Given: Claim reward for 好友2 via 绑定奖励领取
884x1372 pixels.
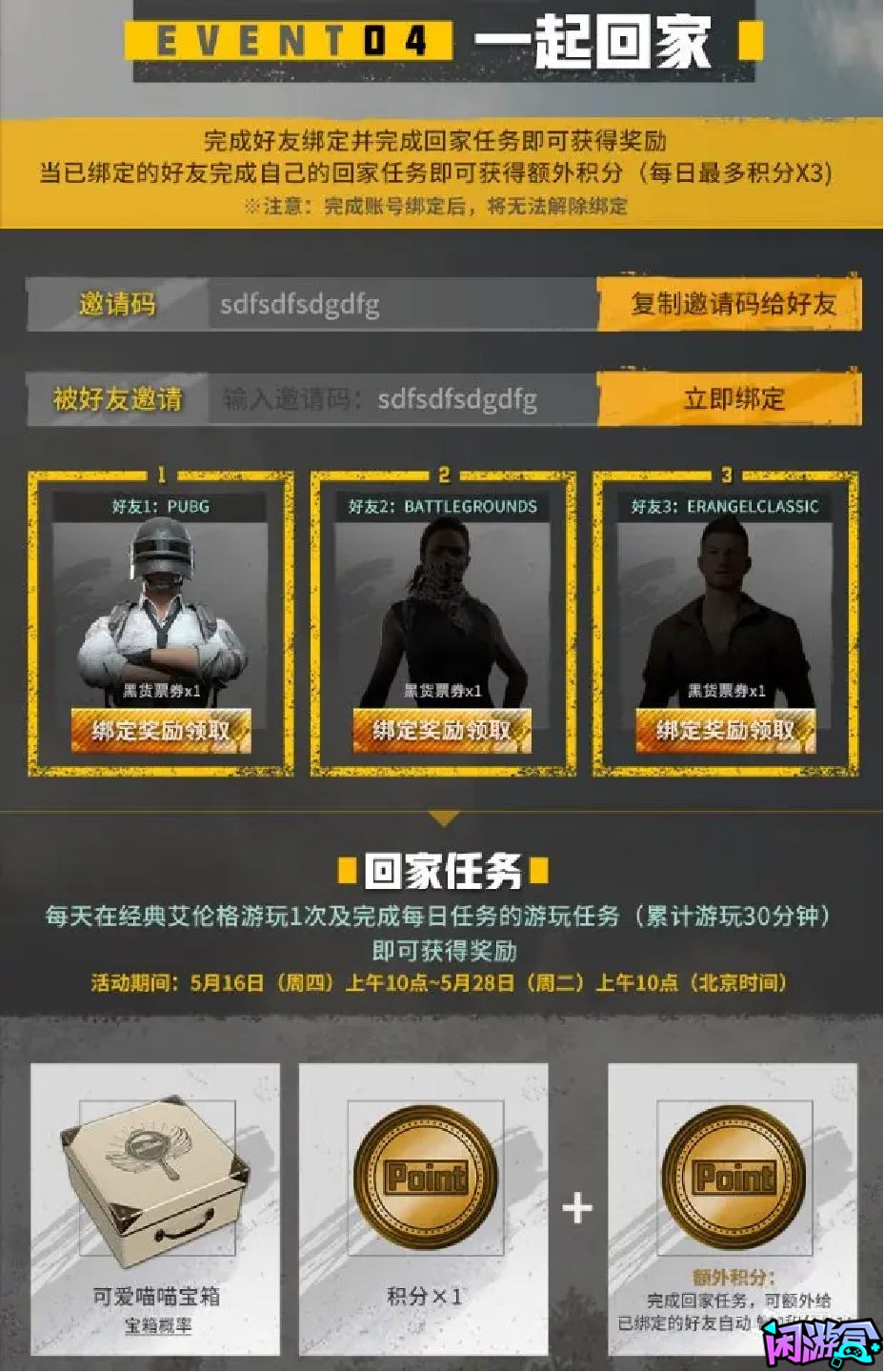Looking at the screenshot, I should pos(441,729).
